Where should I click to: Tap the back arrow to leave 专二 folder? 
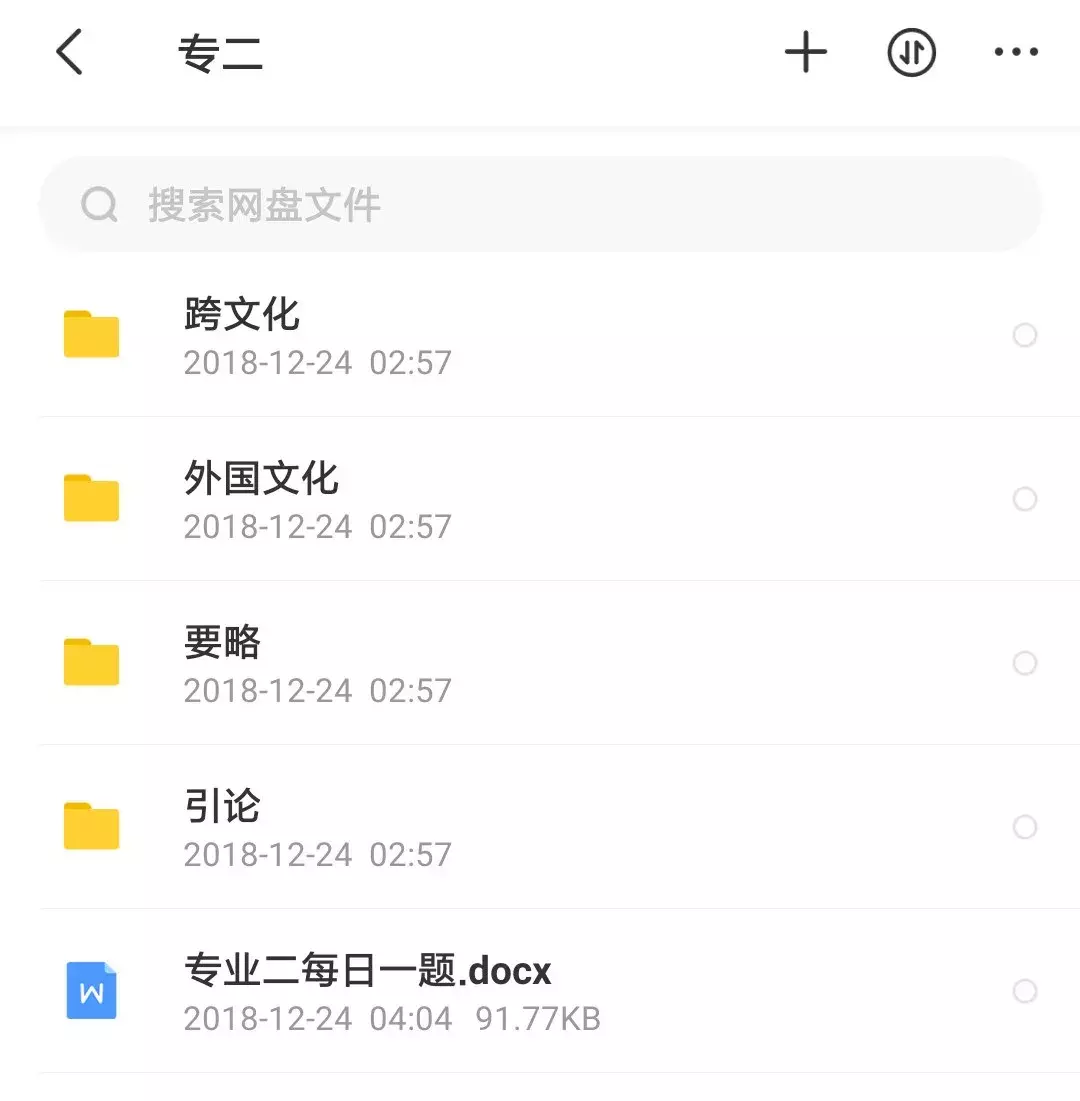pos(68,52)
